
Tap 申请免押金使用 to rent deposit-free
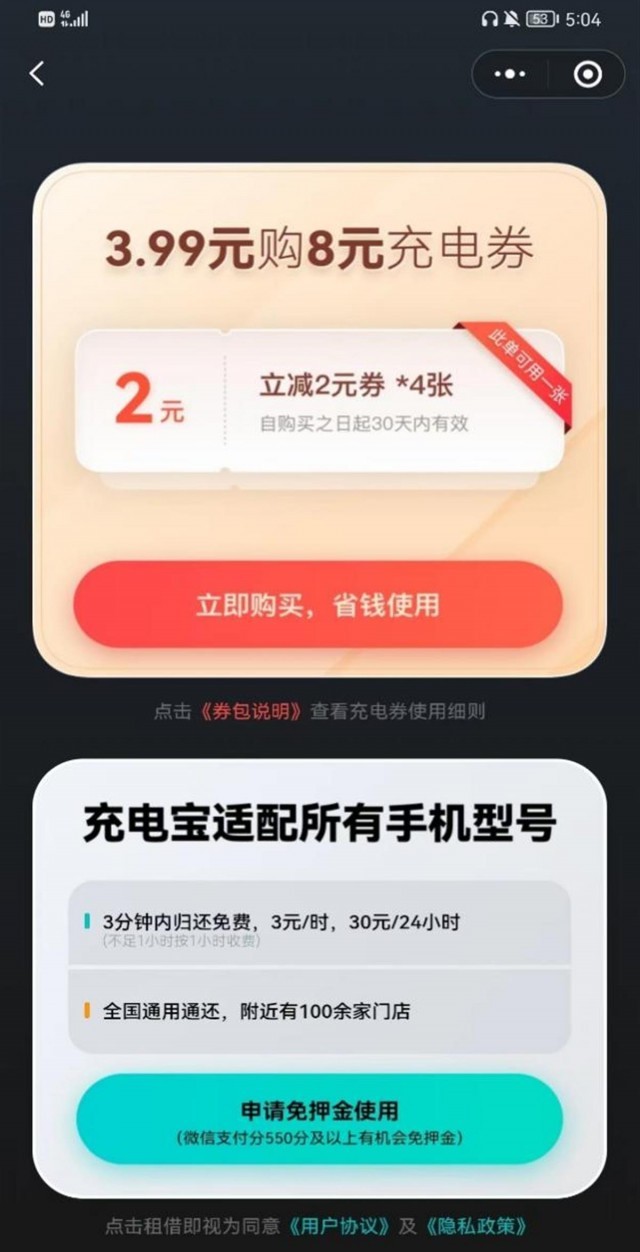pyautogui.click(x=319, y=1119)
